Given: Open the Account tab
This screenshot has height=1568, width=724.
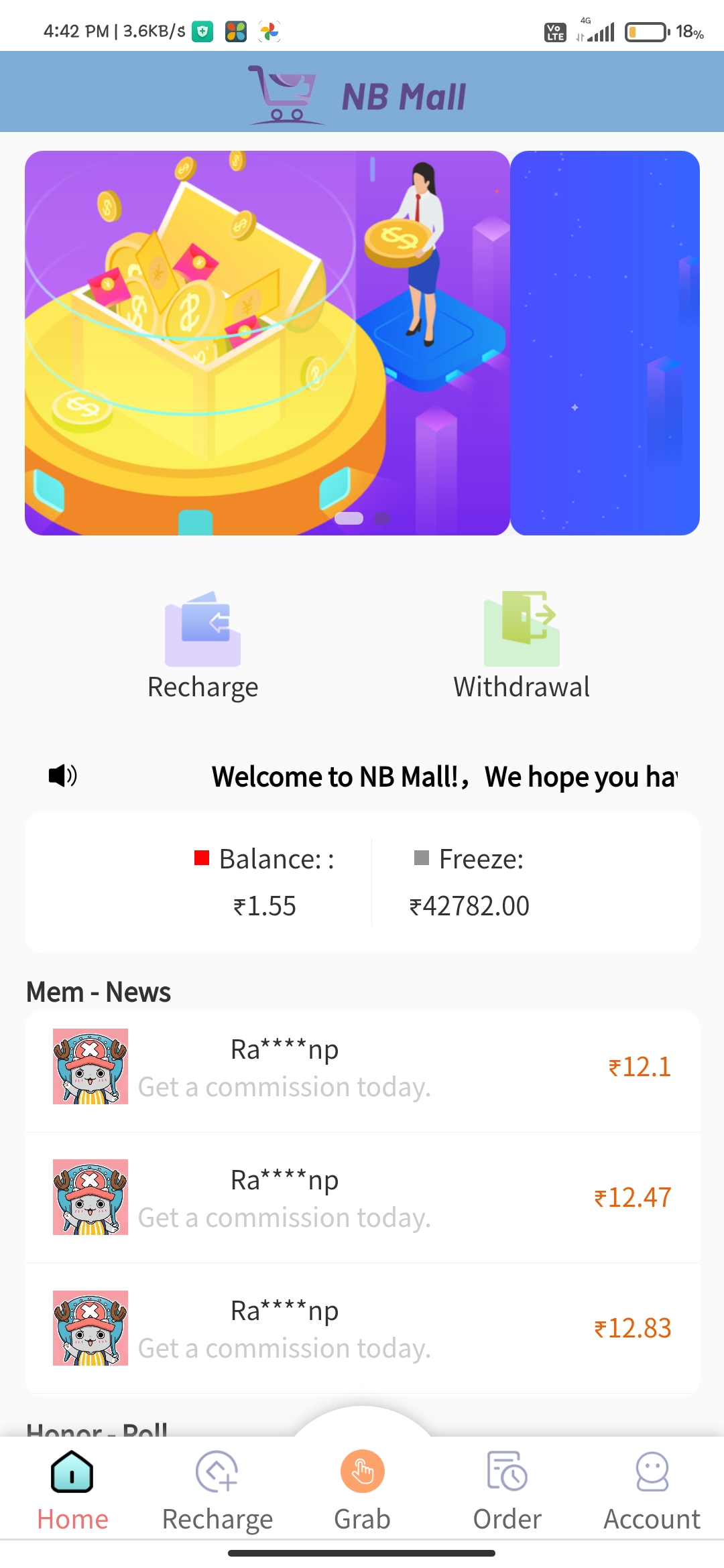Looking at the screenshot, I should [x=652, y=1489].
